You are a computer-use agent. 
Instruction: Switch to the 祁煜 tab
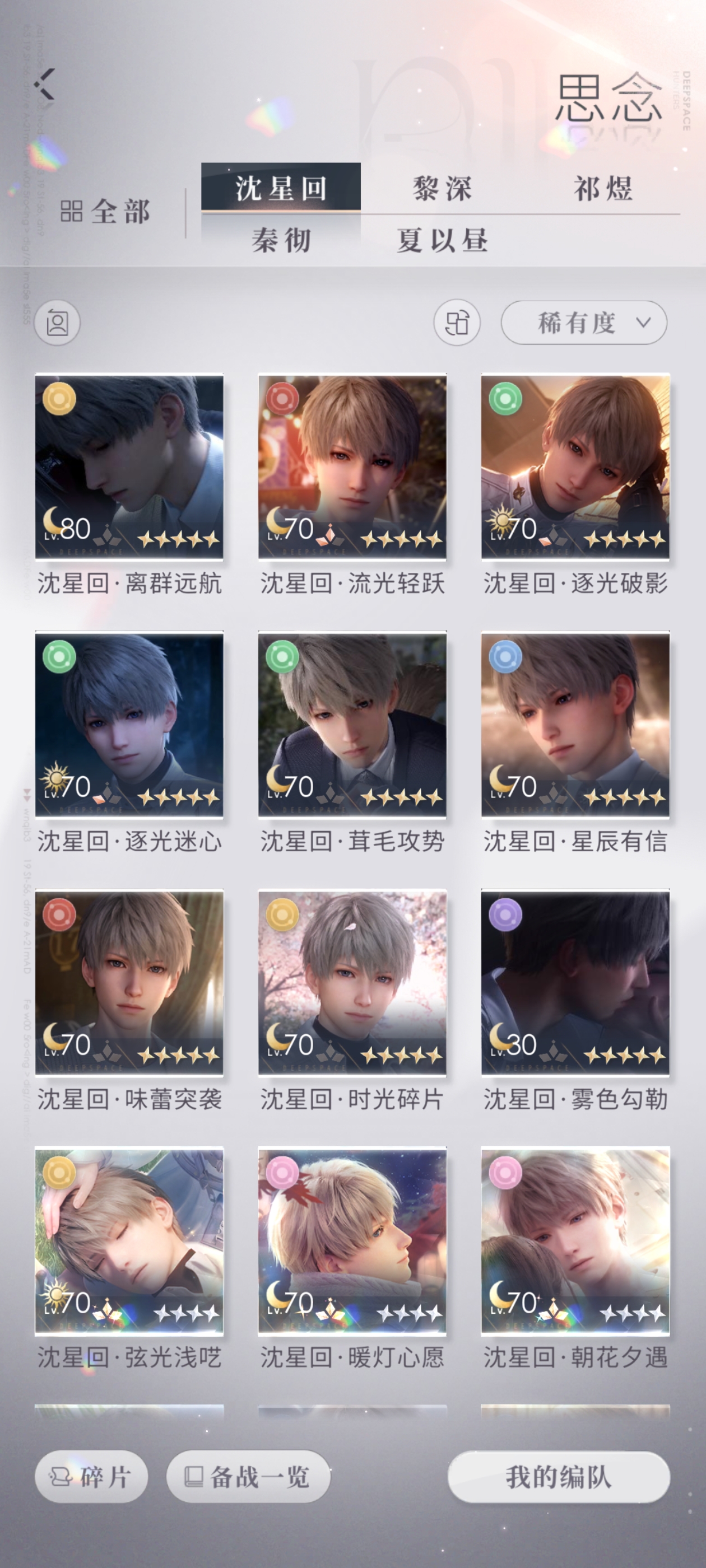coord(602,188)
